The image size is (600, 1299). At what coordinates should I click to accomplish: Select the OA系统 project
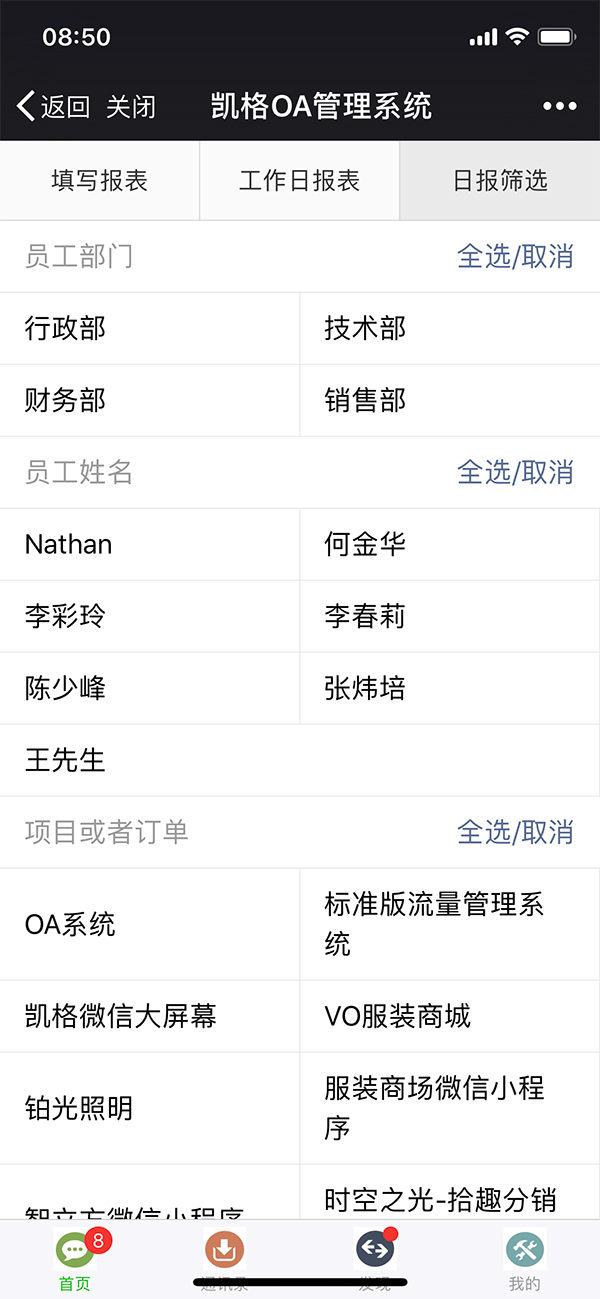(150, 924)
